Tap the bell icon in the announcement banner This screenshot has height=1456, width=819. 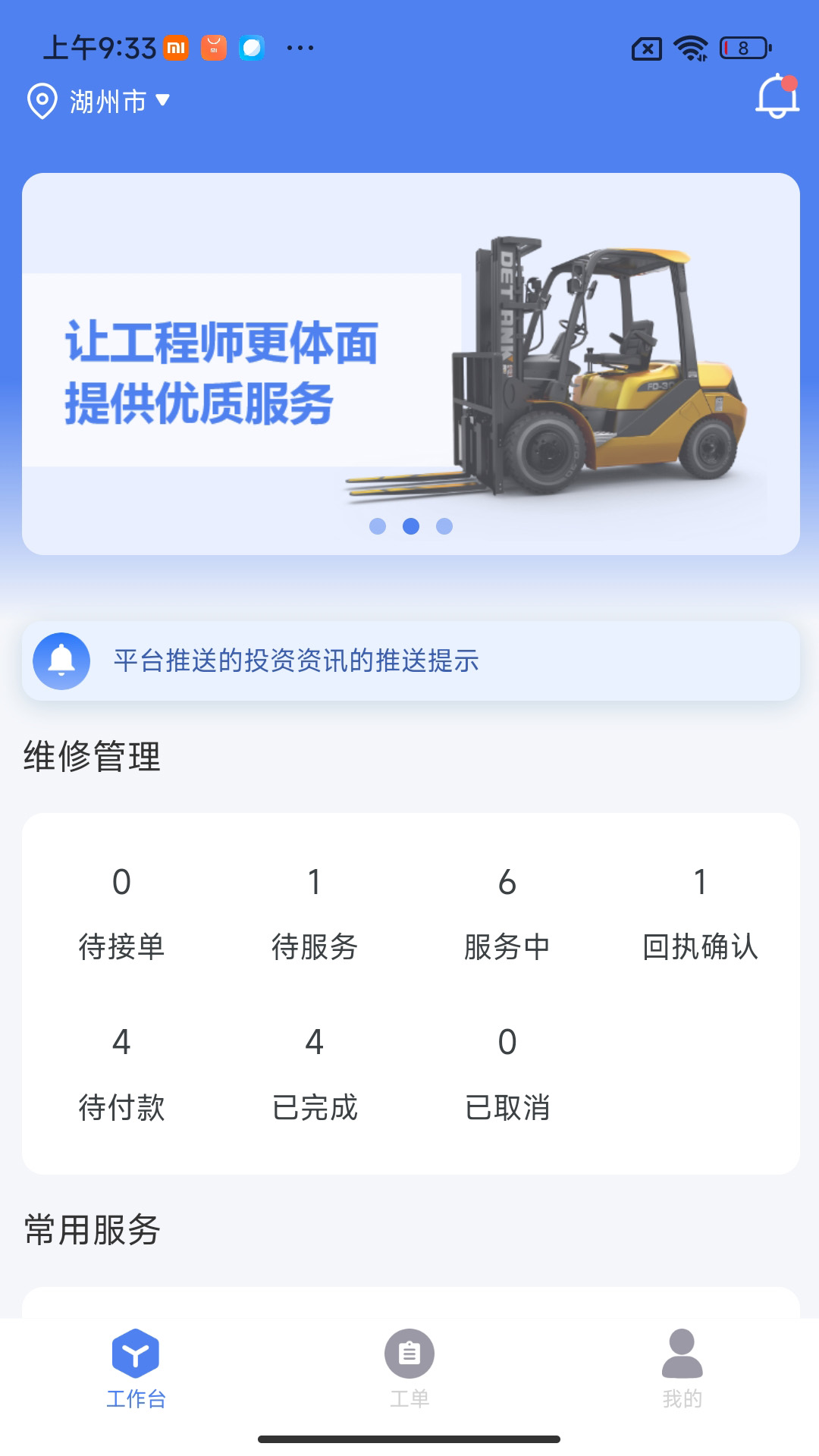point(61,661)
